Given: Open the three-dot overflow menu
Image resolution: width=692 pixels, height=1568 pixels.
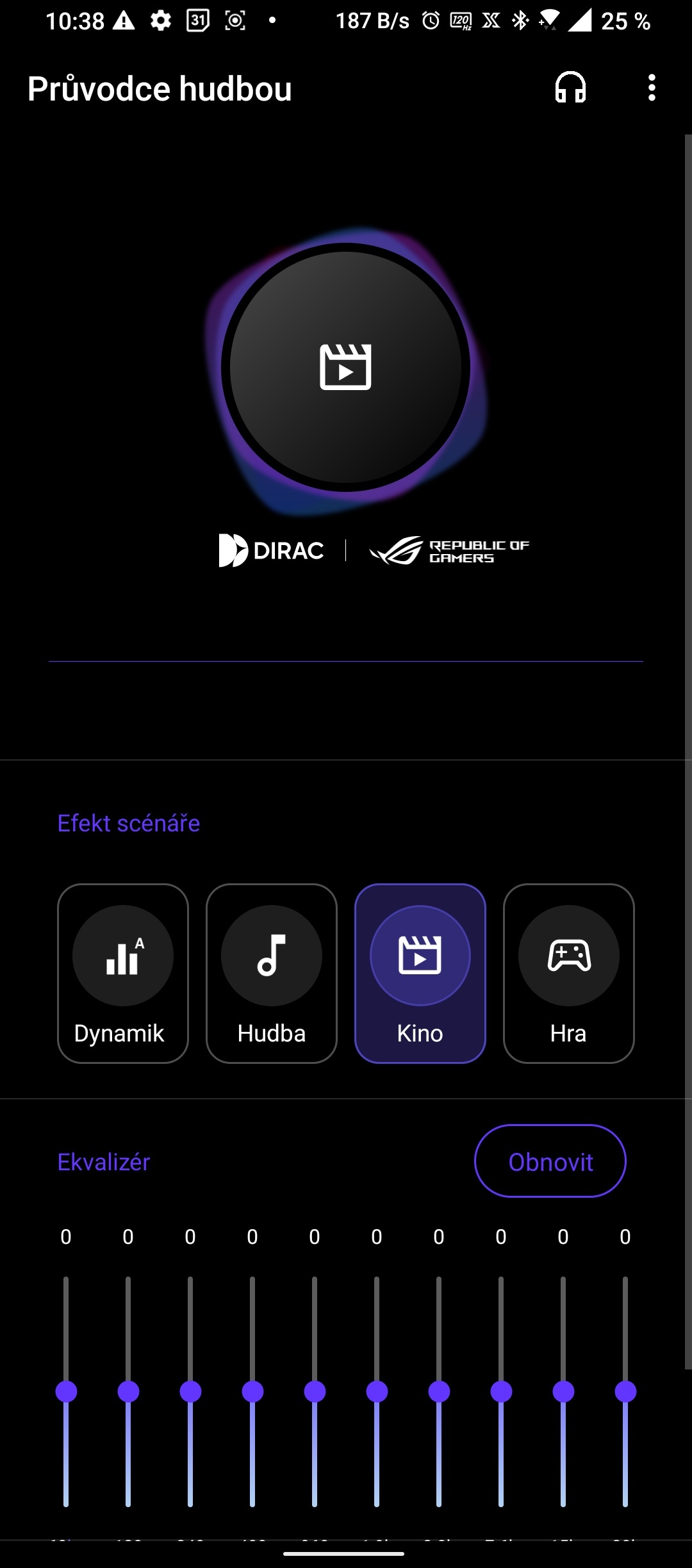Looking at the screenshot, I should point(652,88).
